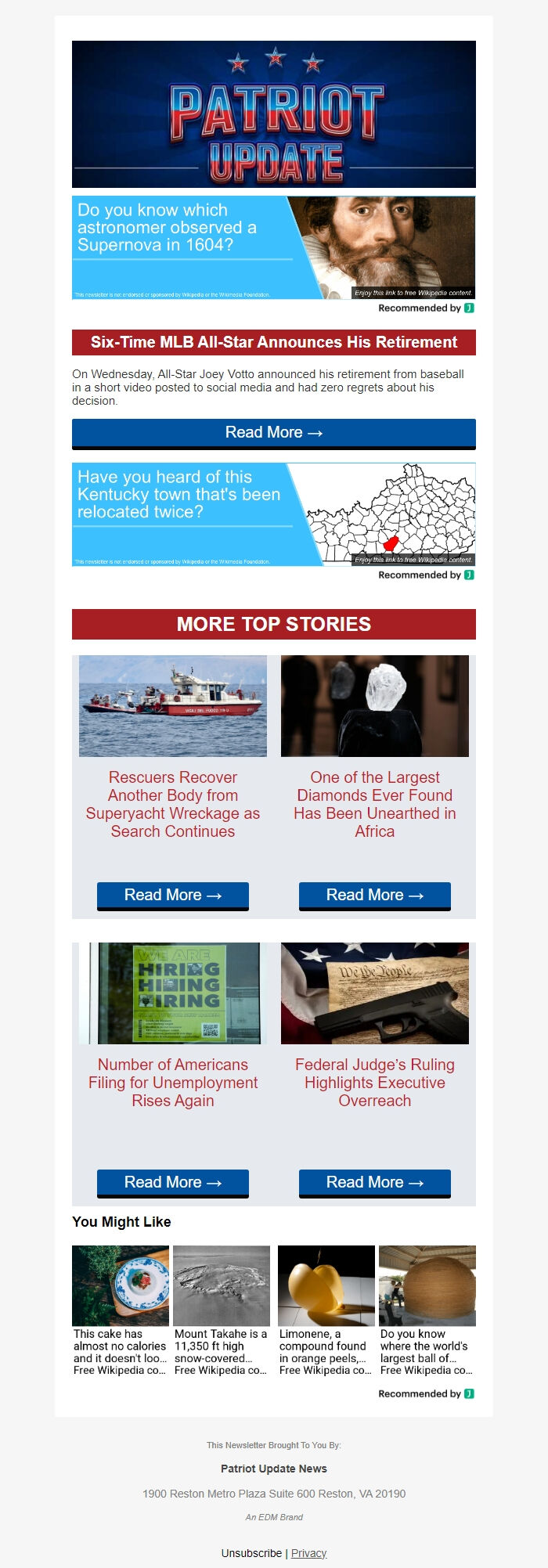548x1568 pixels.
Task: Open the largest diamonds headline link
Action: tap(374, 804)
